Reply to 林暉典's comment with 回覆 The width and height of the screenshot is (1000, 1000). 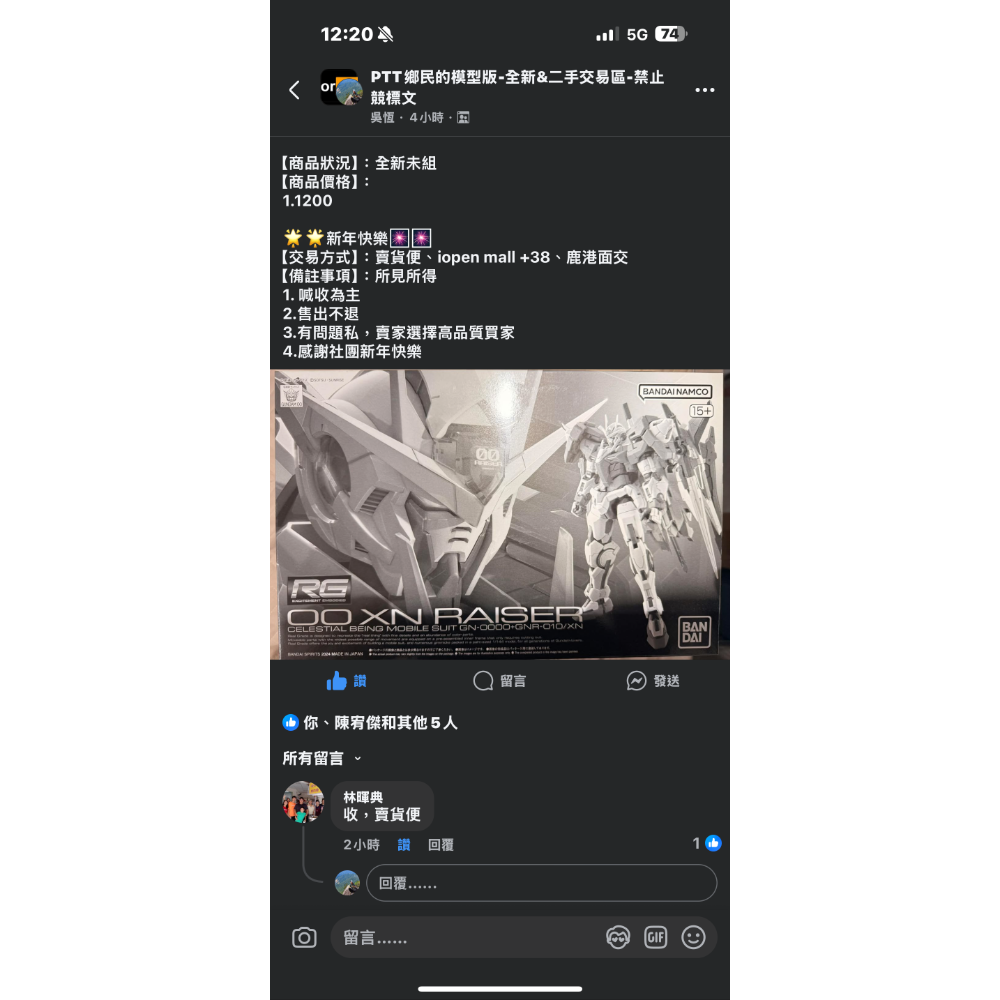(x=441, y=845)
